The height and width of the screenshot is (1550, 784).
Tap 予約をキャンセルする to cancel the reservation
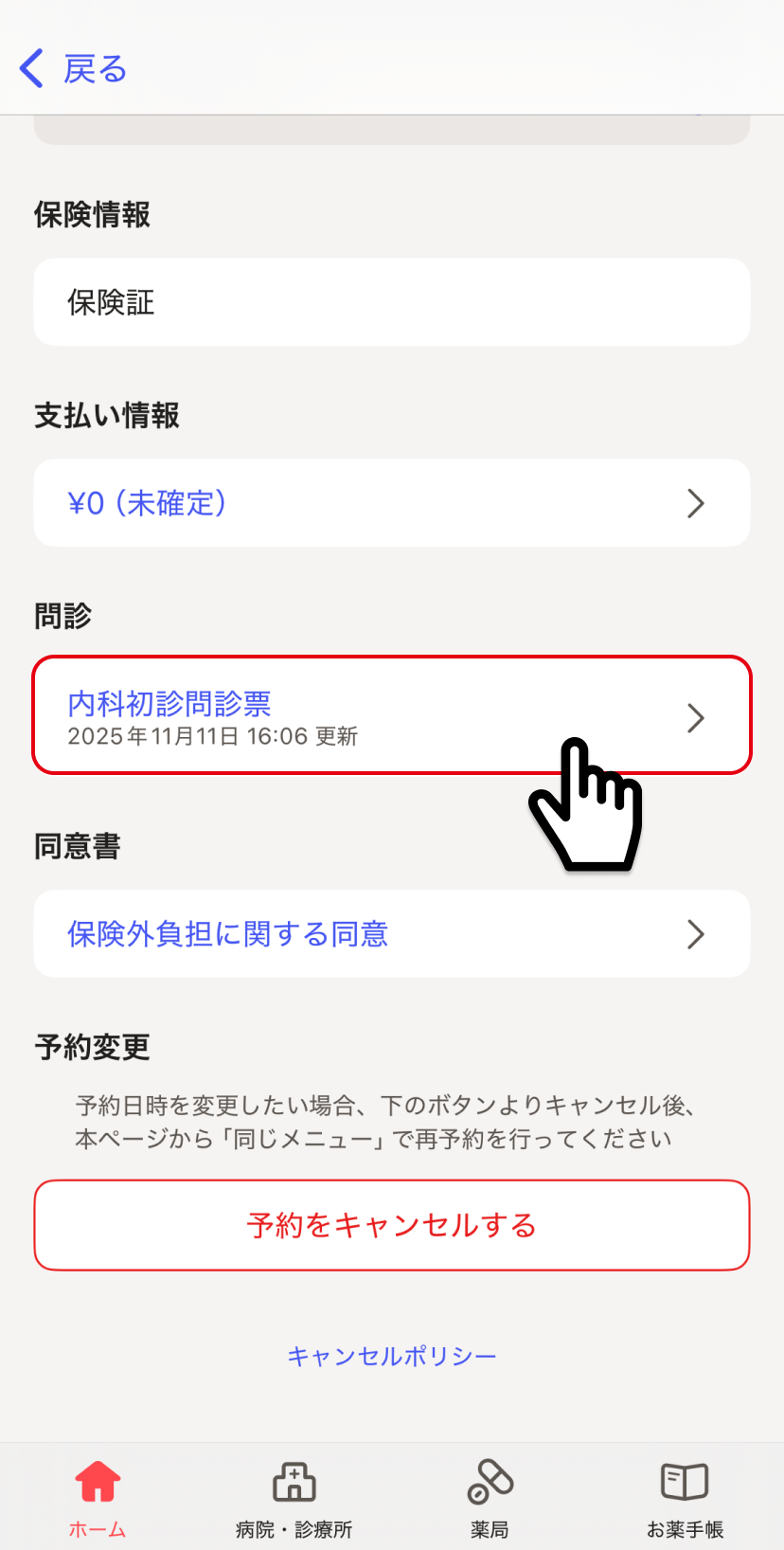click(x=392, y=1225)
